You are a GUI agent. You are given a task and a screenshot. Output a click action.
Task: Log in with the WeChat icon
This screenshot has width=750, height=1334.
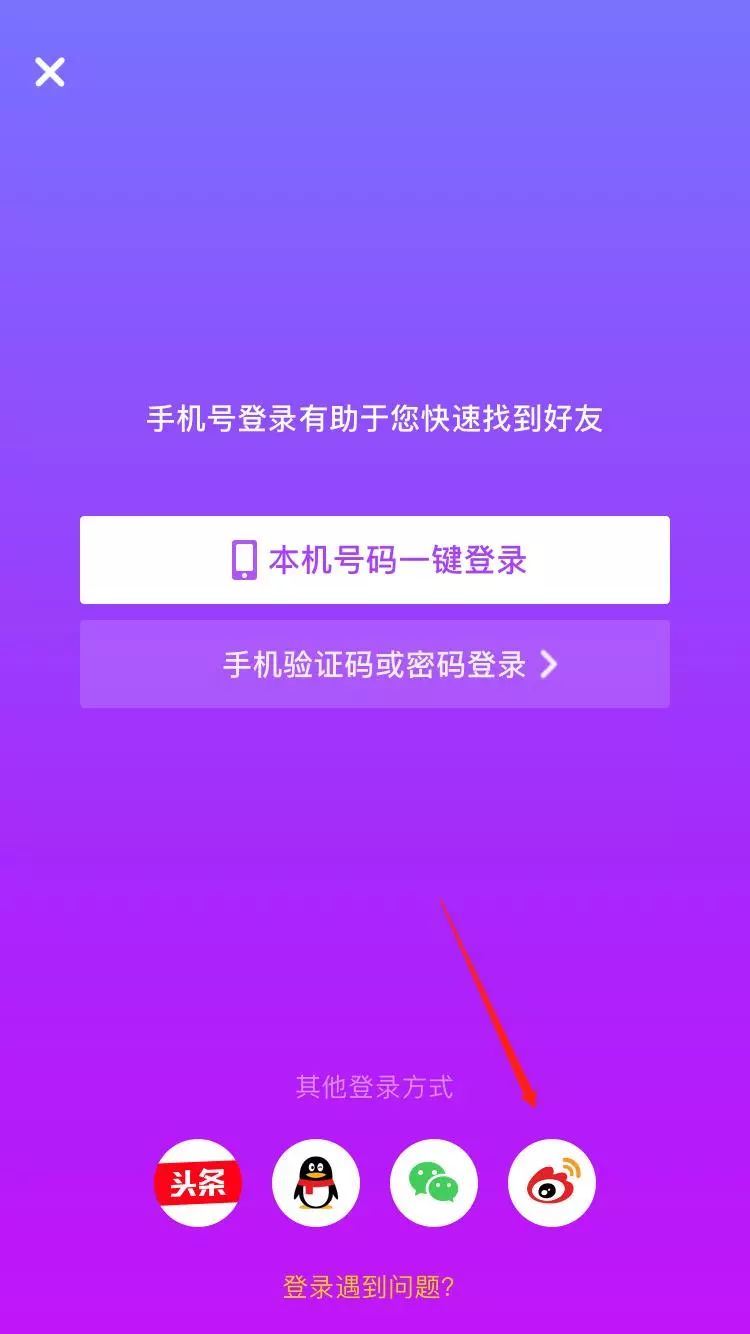pyautogui.click(x=434, y=1183)
